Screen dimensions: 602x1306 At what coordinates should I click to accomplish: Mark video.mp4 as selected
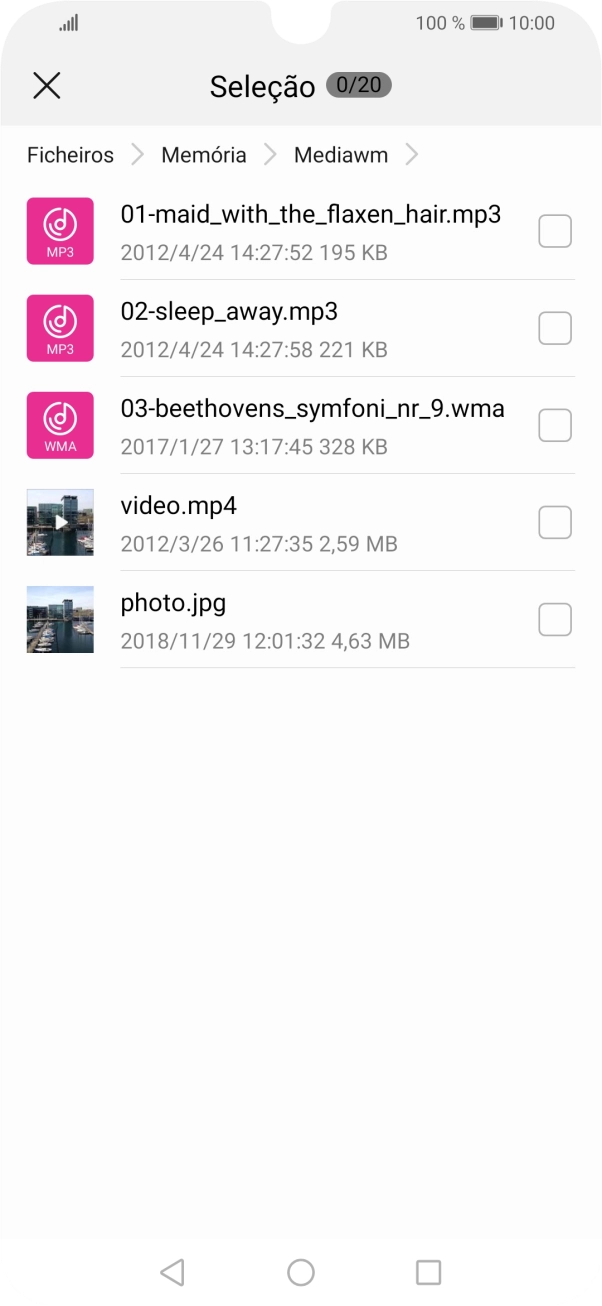[x=555, y=522]
